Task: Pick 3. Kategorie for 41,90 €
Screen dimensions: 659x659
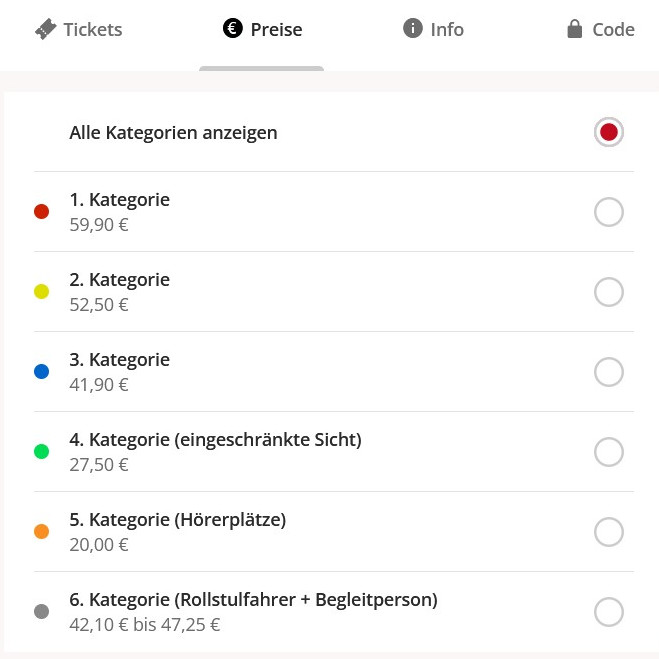Action: tap(608, 372)
